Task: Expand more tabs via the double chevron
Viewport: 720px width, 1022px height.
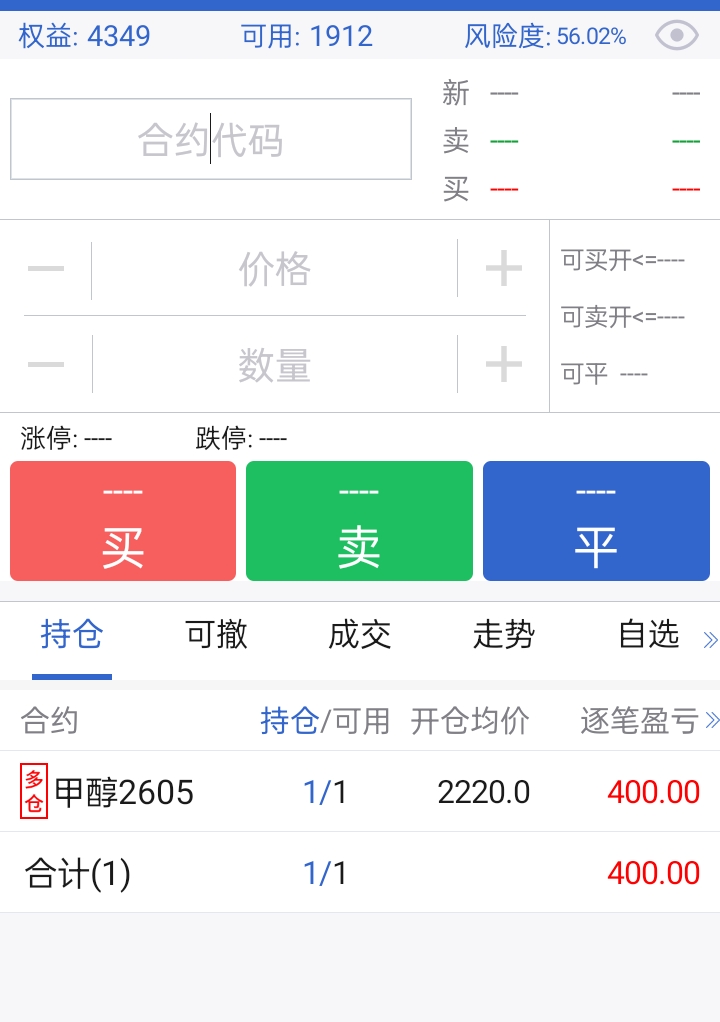Action: click(710, 637)
